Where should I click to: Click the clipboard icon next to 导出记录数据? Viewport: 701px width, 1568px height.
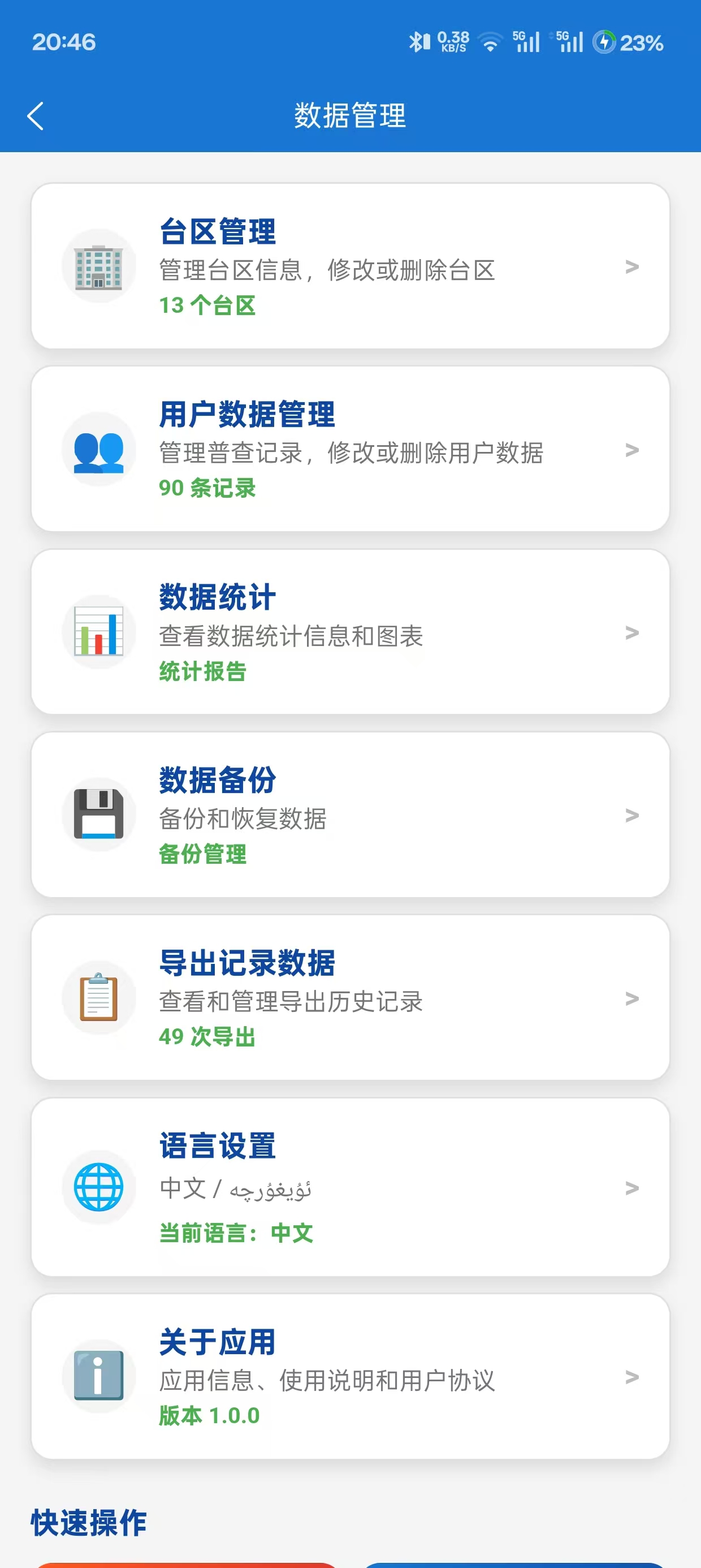[x=99, y=998]
